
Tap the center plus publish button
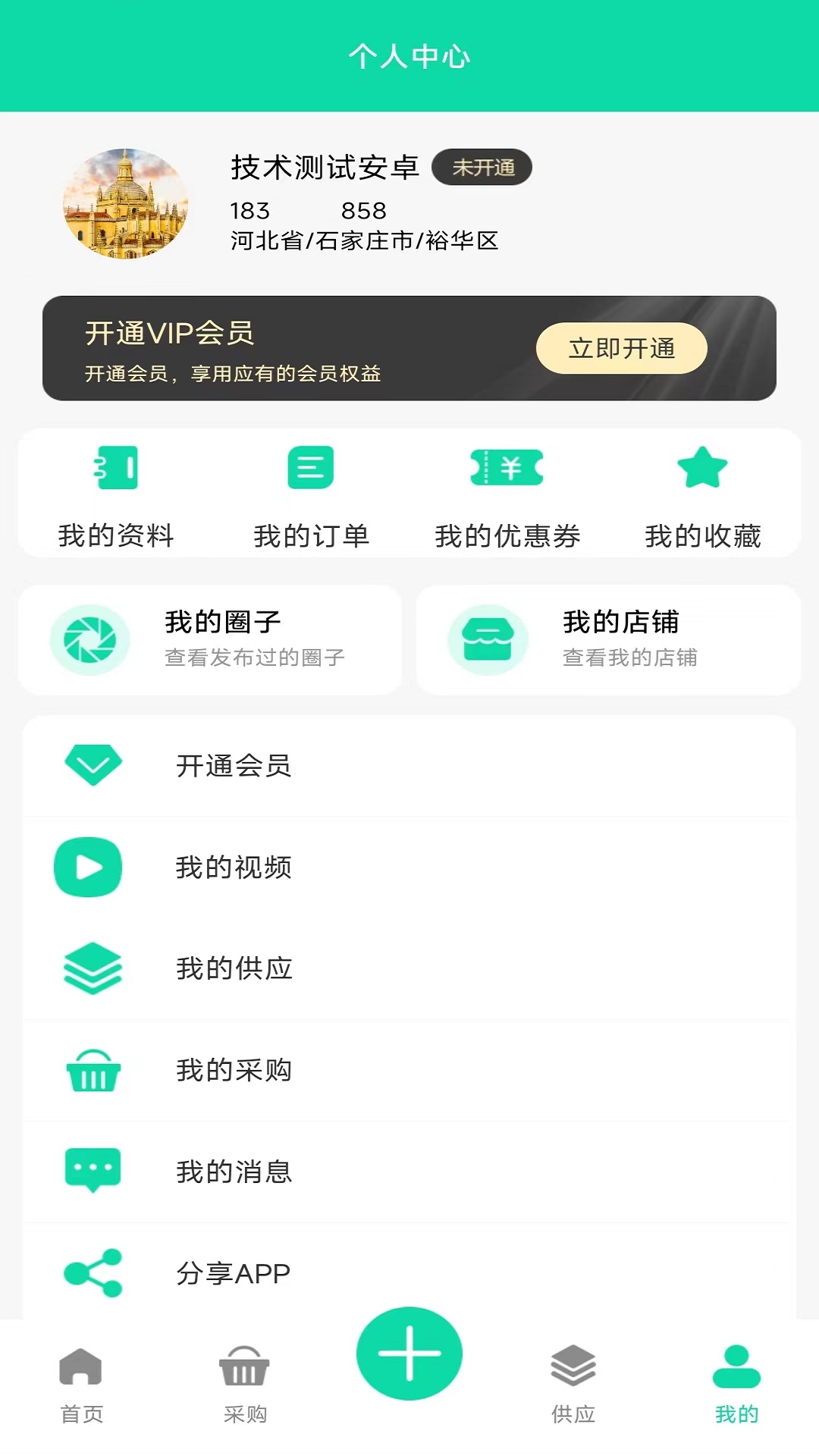pyautogui.click(x=409, y=1354)
